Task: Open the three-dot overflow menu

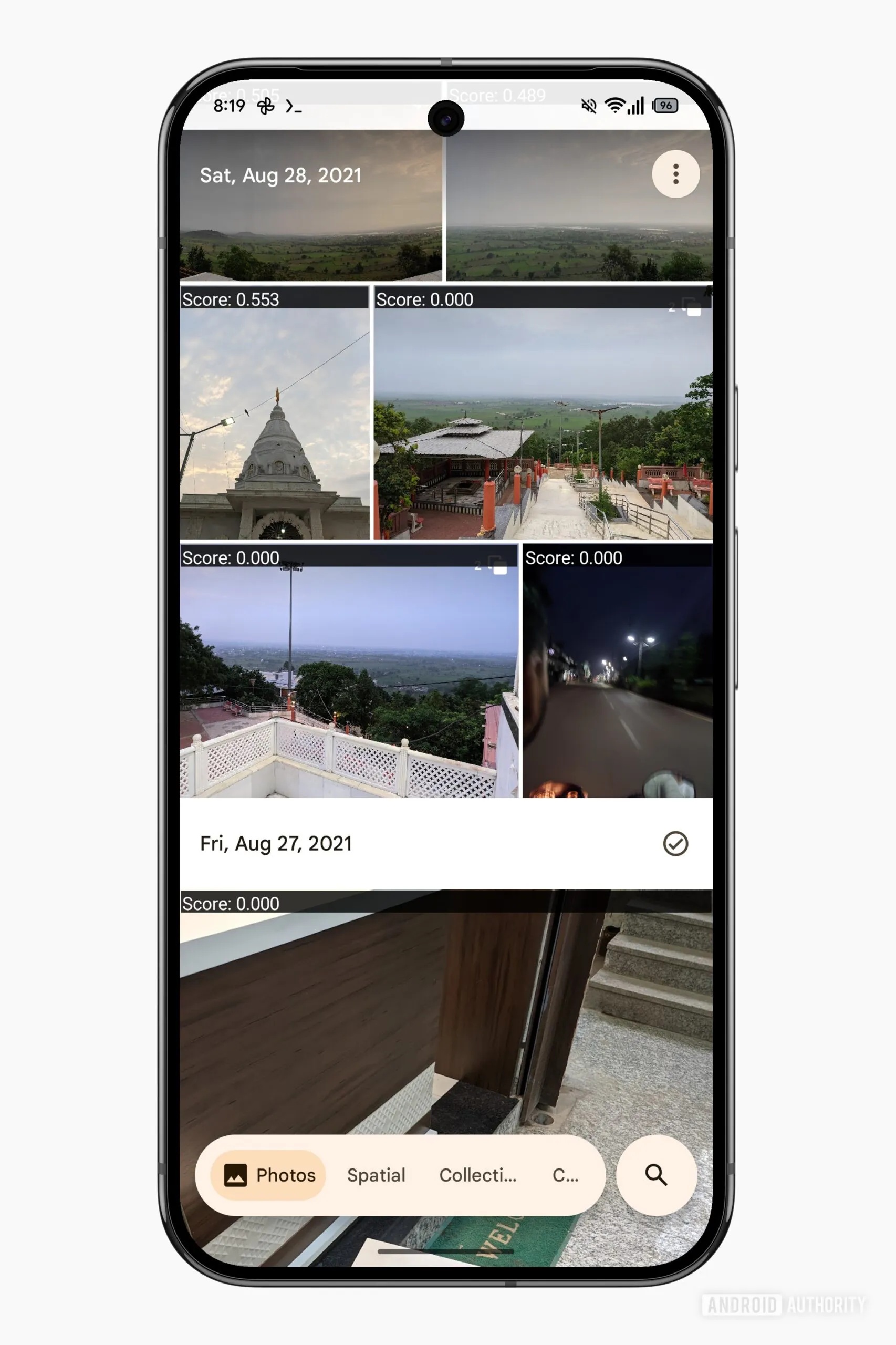Action: pyautogui.click(x=675, y=174)
